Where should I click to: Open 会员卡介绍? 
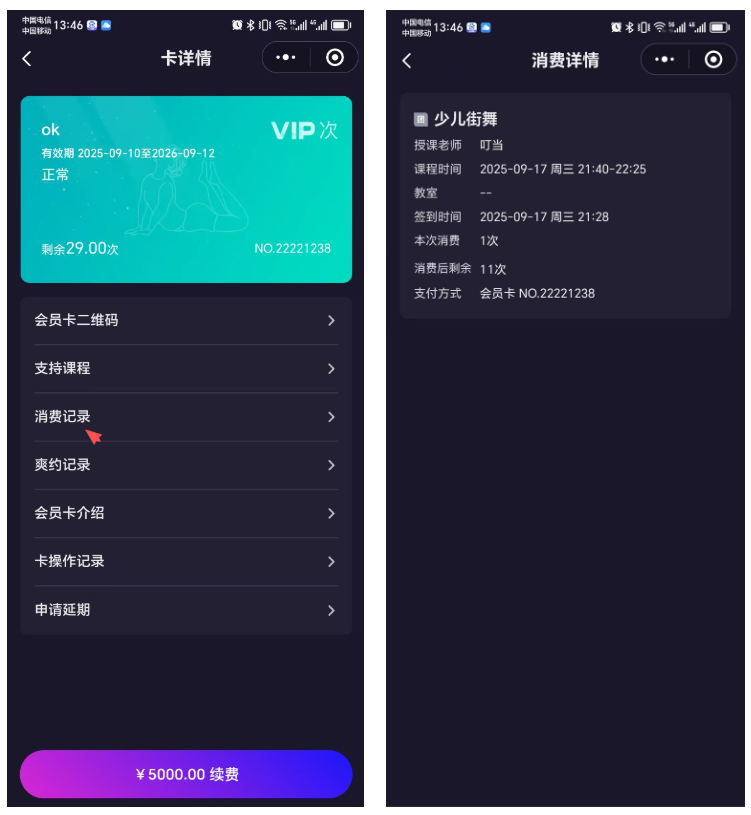[x=186, y=513]
